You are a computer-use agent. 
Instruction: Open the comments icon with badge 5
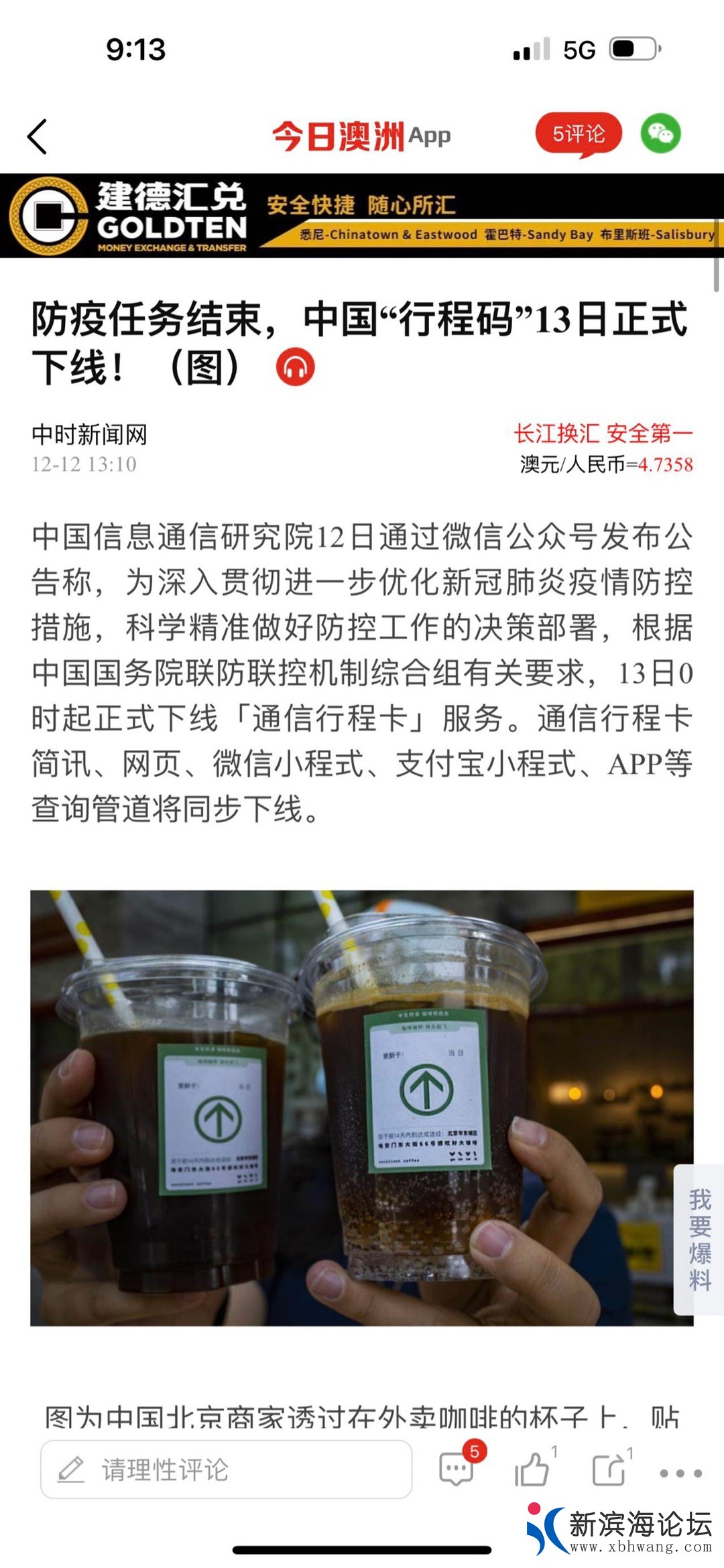(457, 1471)
